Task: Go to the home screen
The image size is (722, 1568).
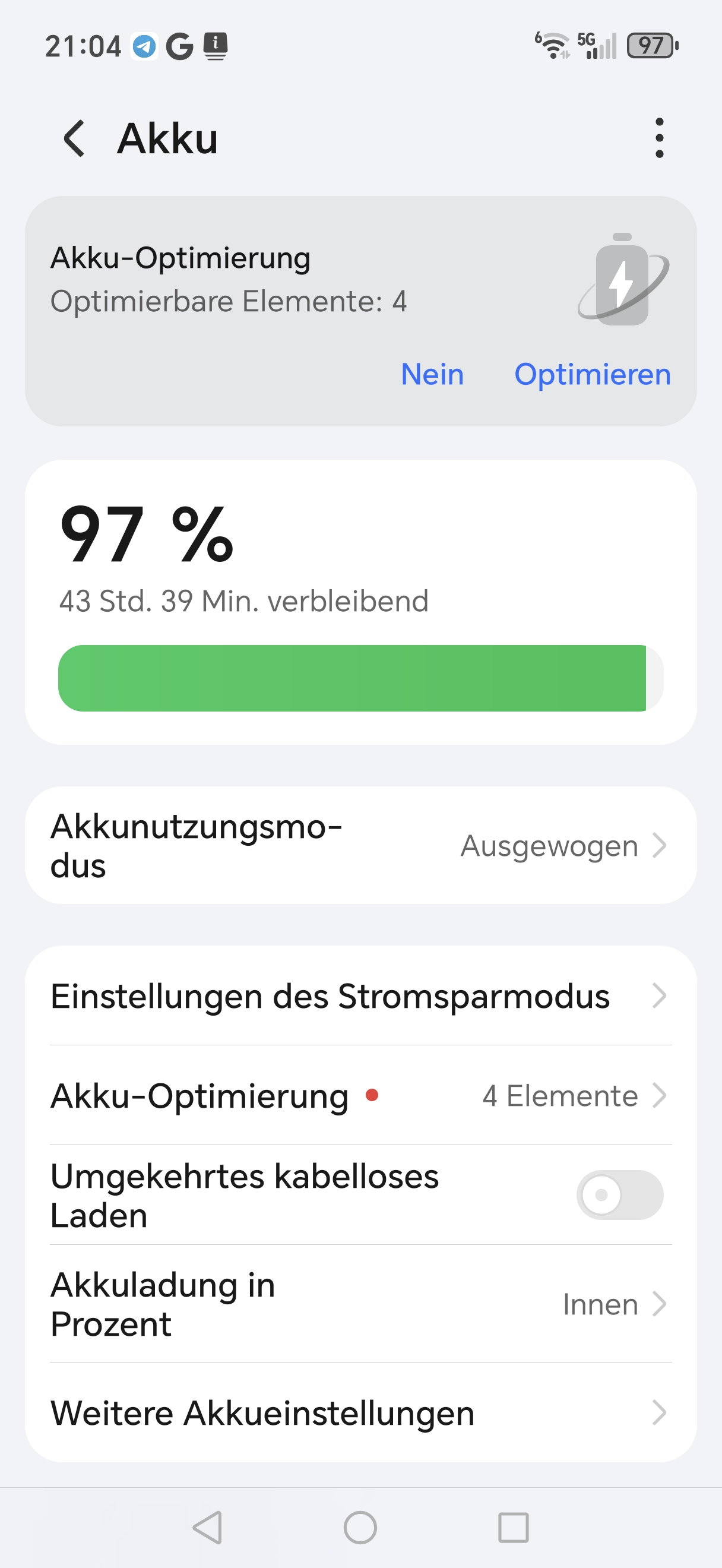Action: pos(360,1527)
